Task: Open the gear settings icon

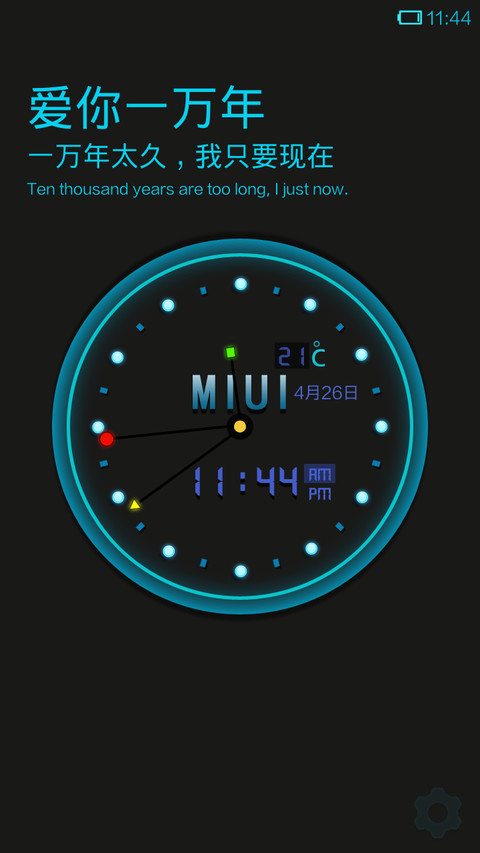Action: (x=438, y=812)
